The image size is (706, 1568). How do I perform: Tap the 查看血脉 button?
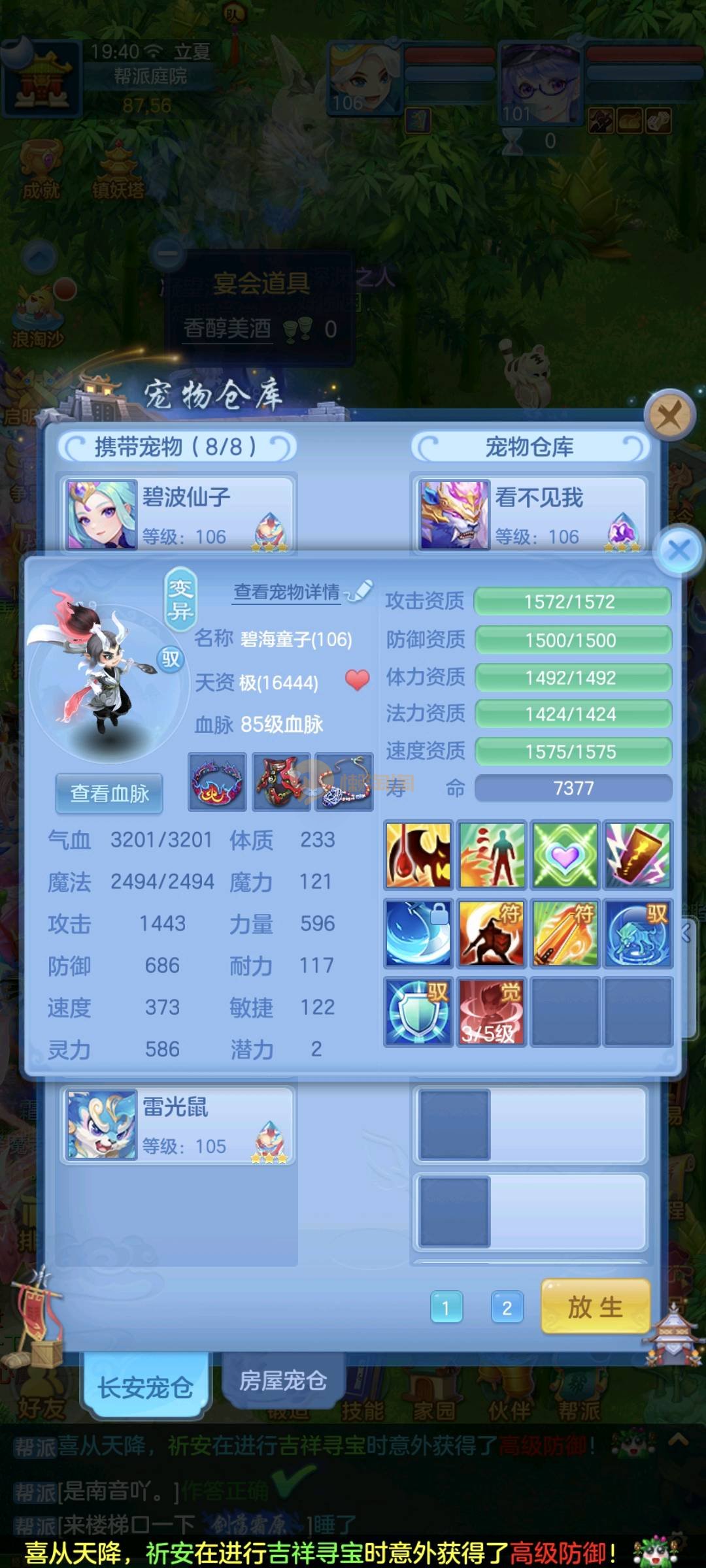click(109, 793)
